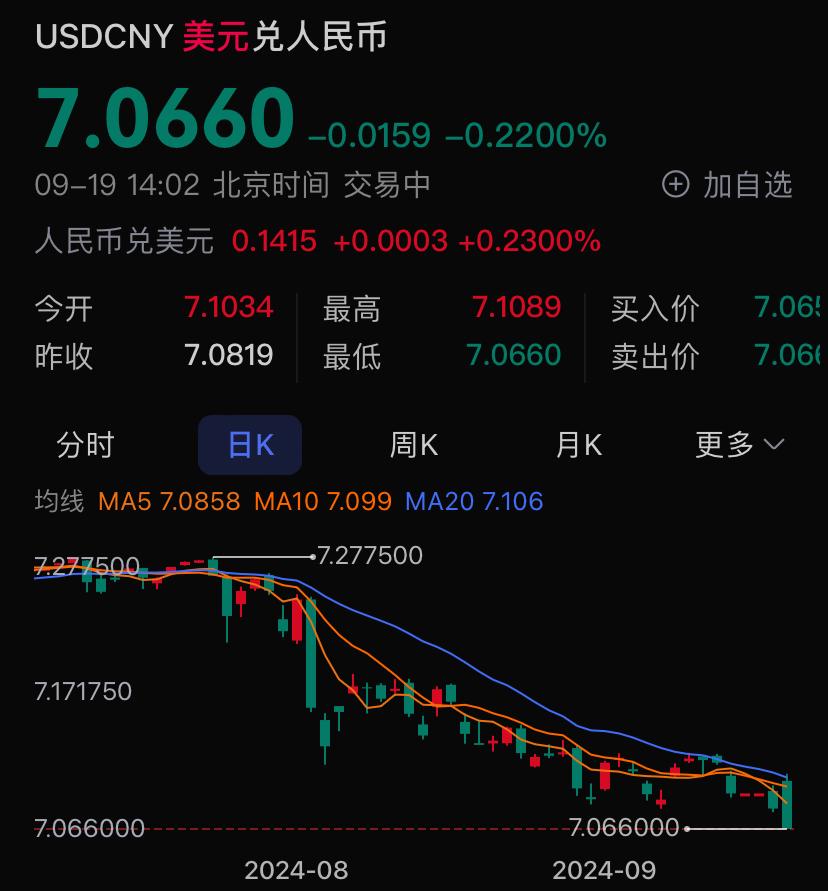828x891 pixels.
Task: Click the 7.066000 low price marker
Action: [624, 827]
